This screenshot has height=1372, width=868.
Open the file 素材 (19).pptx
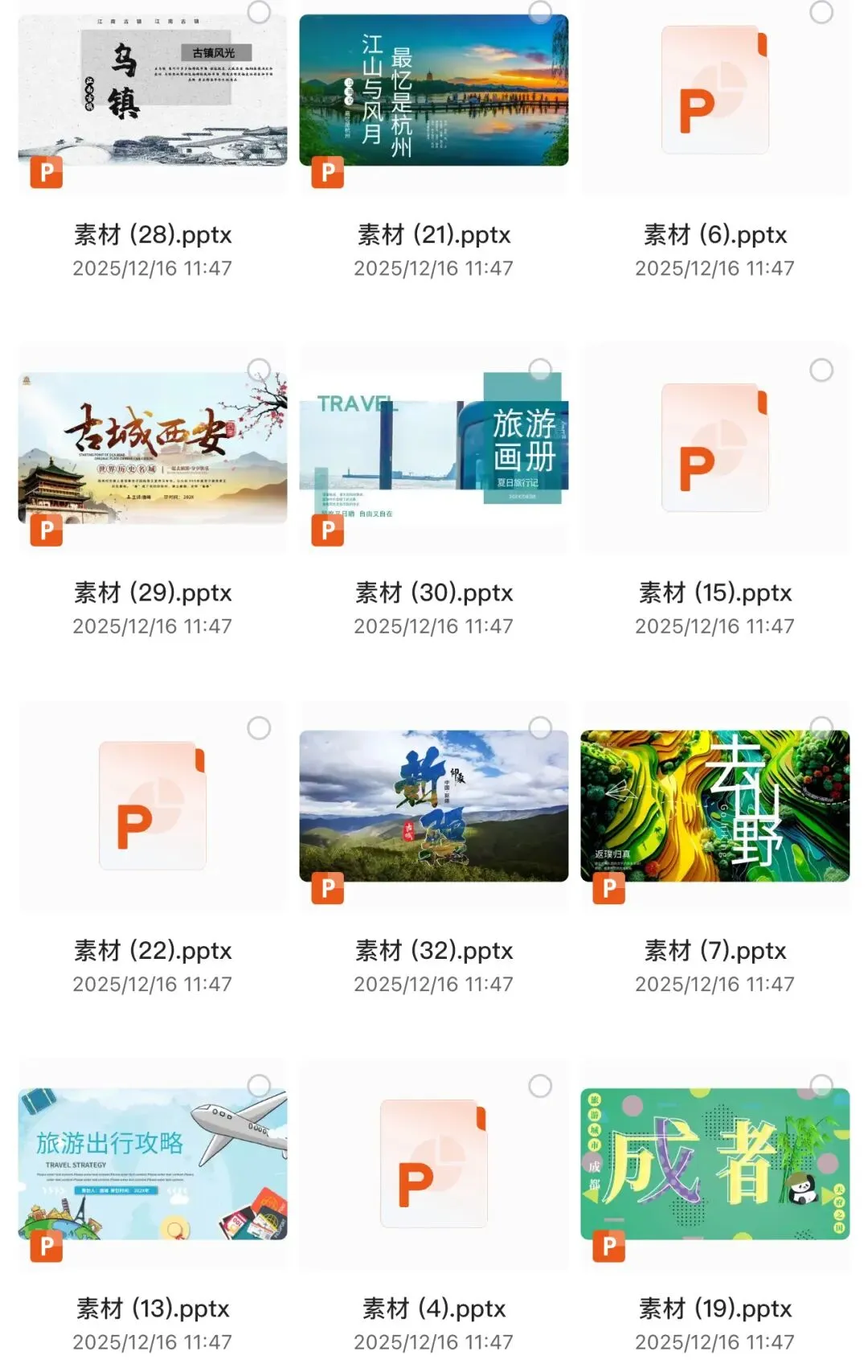[x=715, y=1164]
